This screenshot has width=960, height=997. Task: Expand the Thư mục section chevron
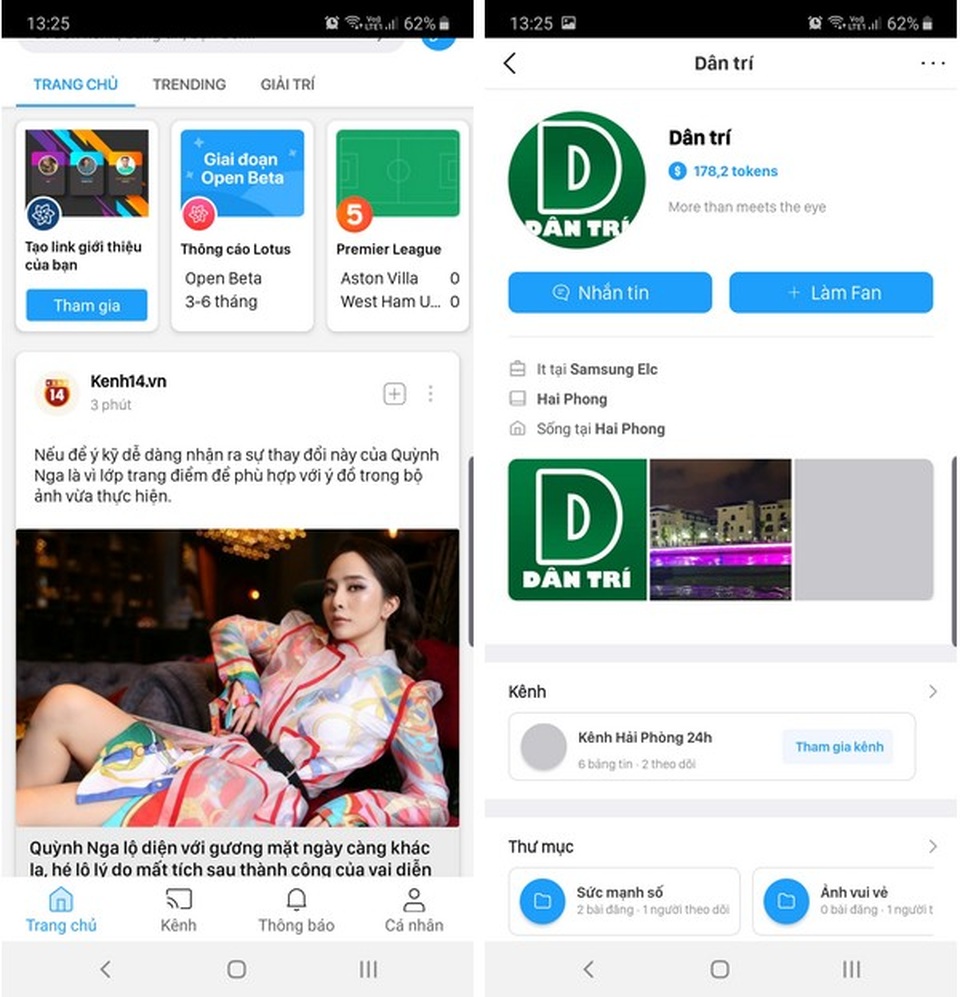[932, 846]
